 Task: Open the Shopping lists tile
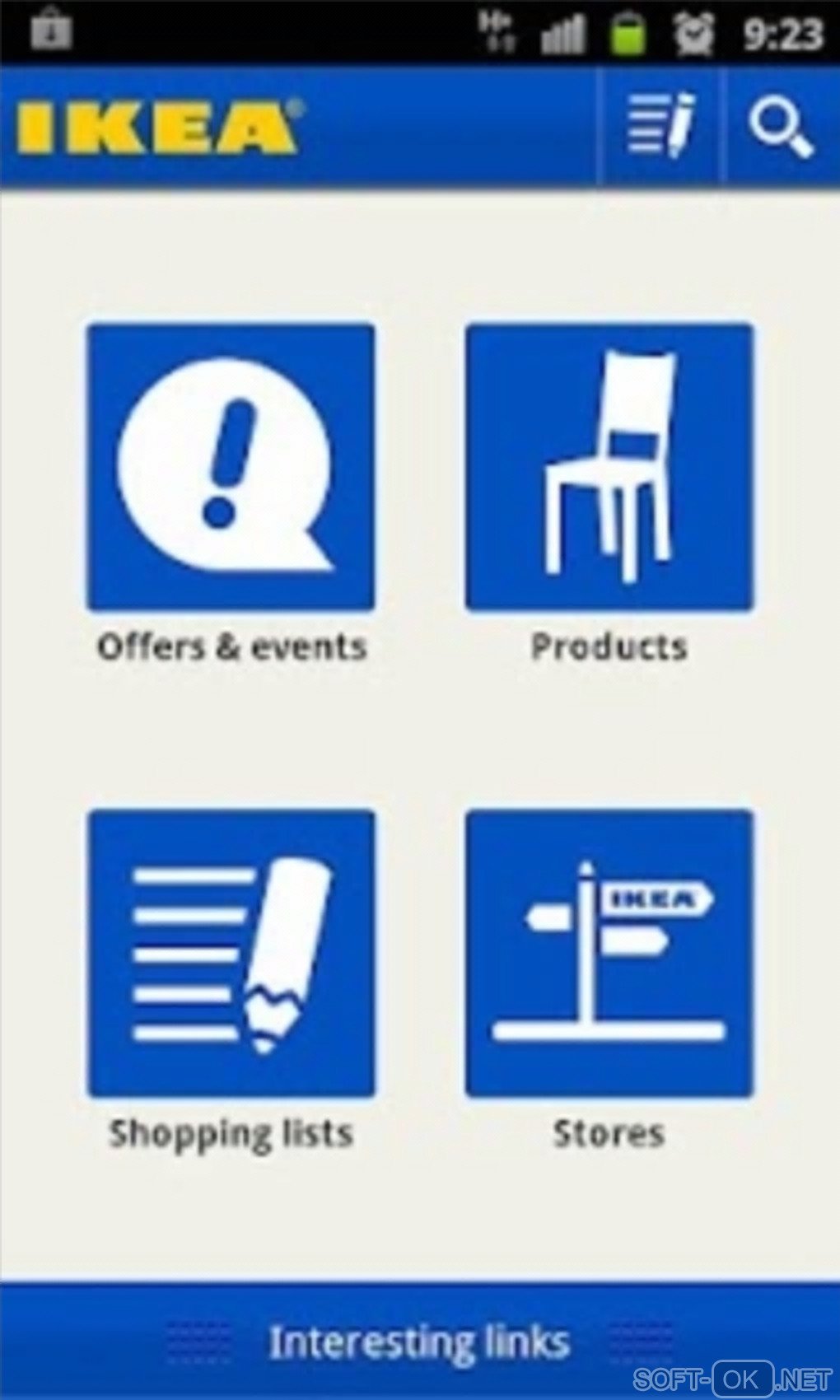[x=231, y=954]
